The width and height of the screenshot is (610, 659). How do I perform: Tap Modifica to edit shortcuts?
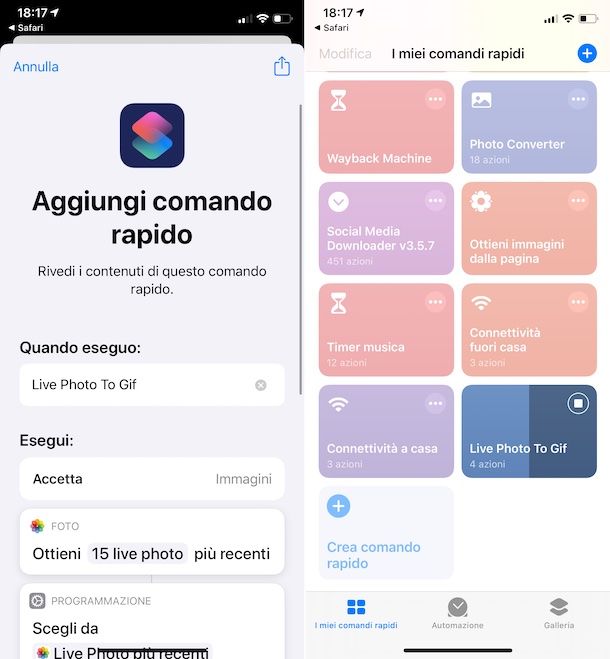click(x=345, y=54)
